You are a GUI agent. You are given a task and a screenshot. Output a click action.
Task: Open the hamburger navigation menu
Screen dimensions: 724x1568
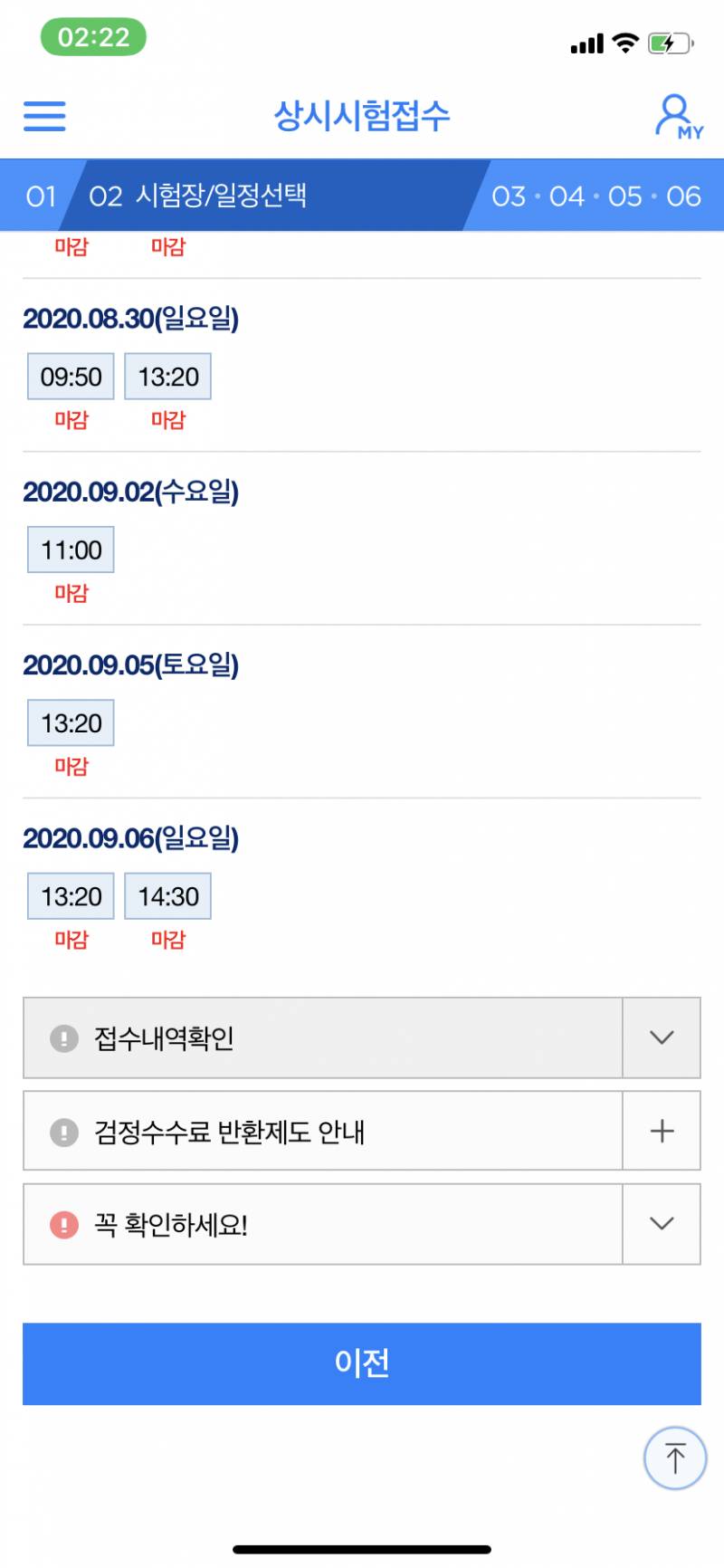point(43,117)
